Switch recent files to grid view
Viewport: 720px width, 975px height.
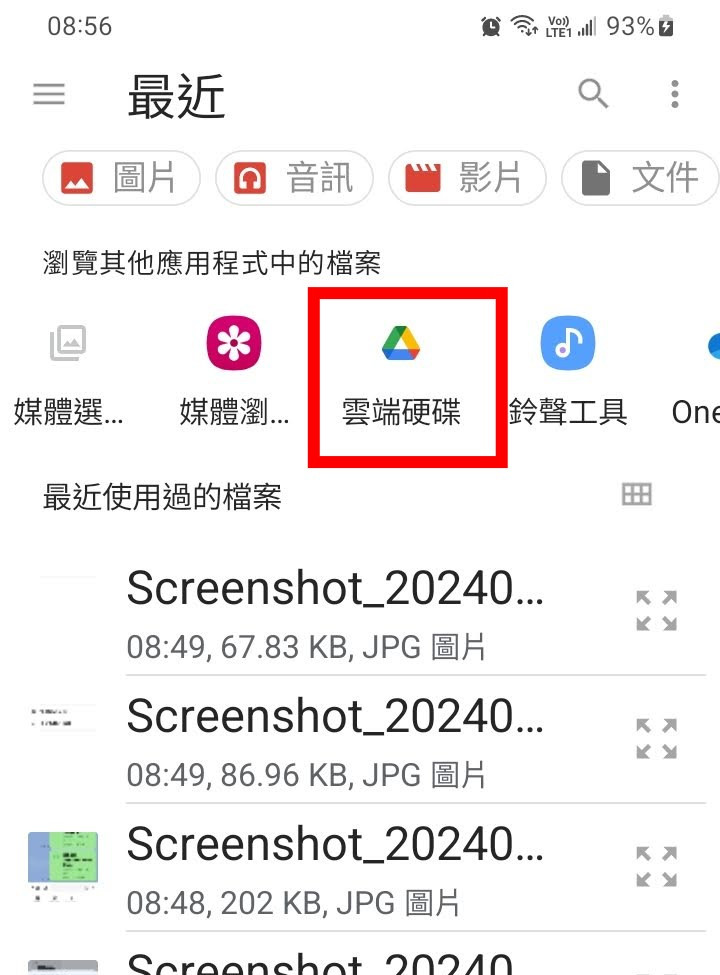637,494
